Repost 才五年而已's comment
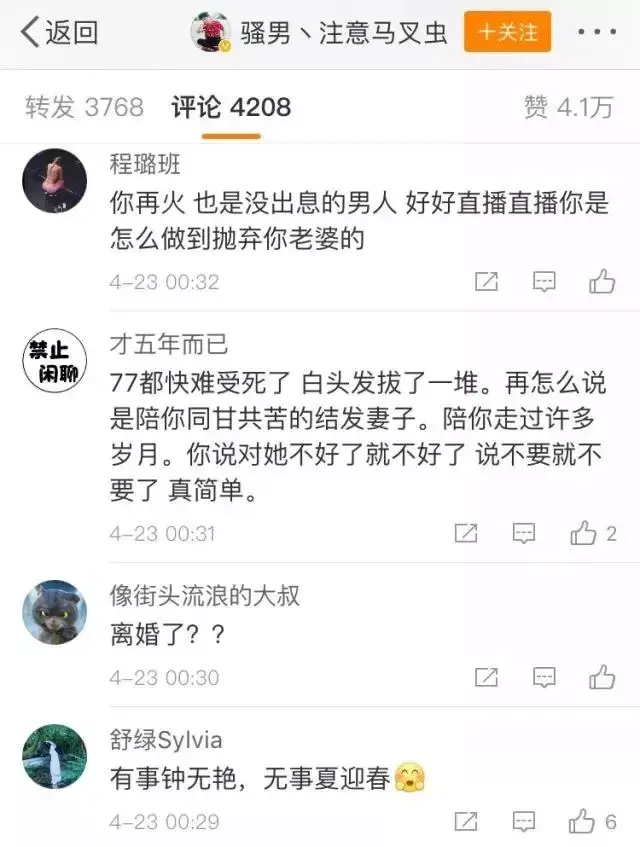640x847 pixels. coord(466,534)
